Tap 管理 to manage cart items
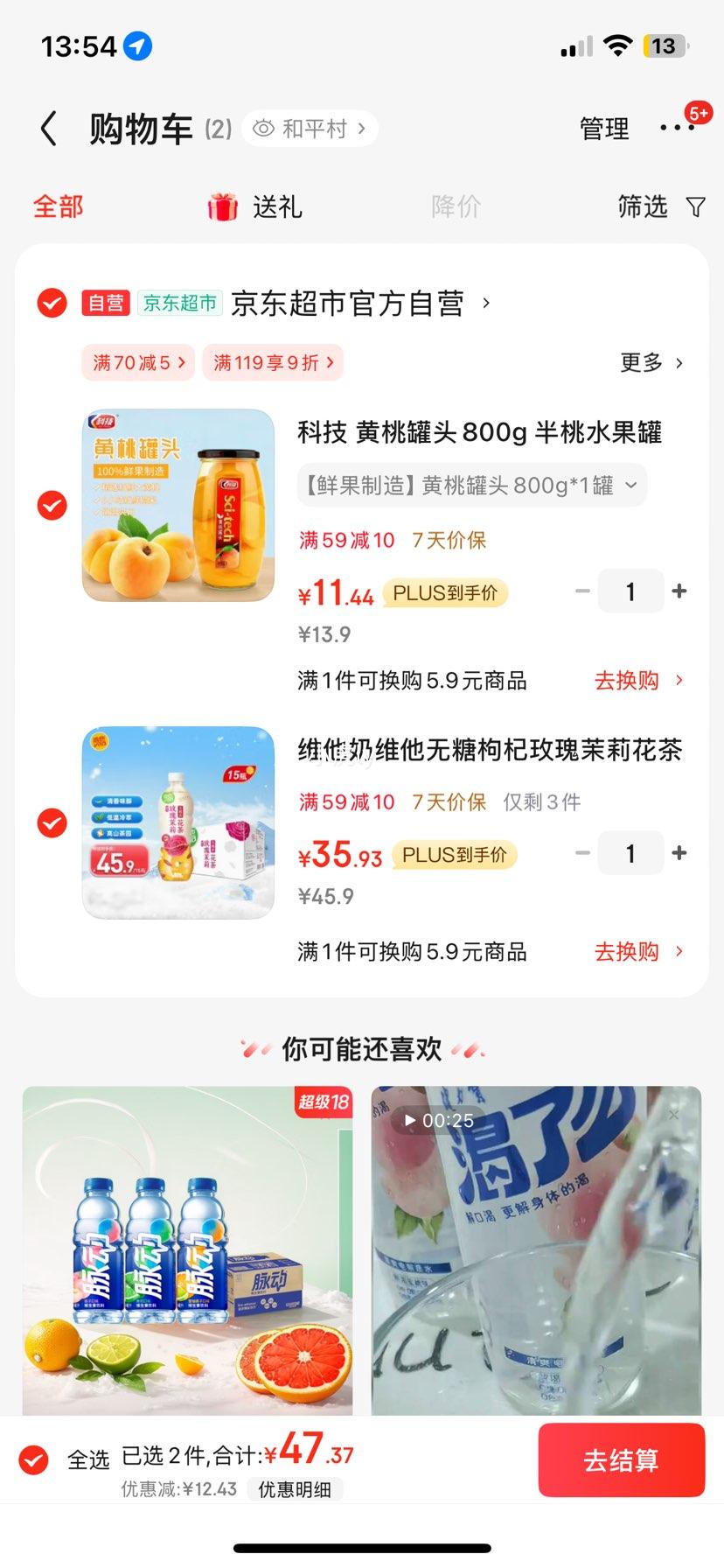 coord(604,129)
